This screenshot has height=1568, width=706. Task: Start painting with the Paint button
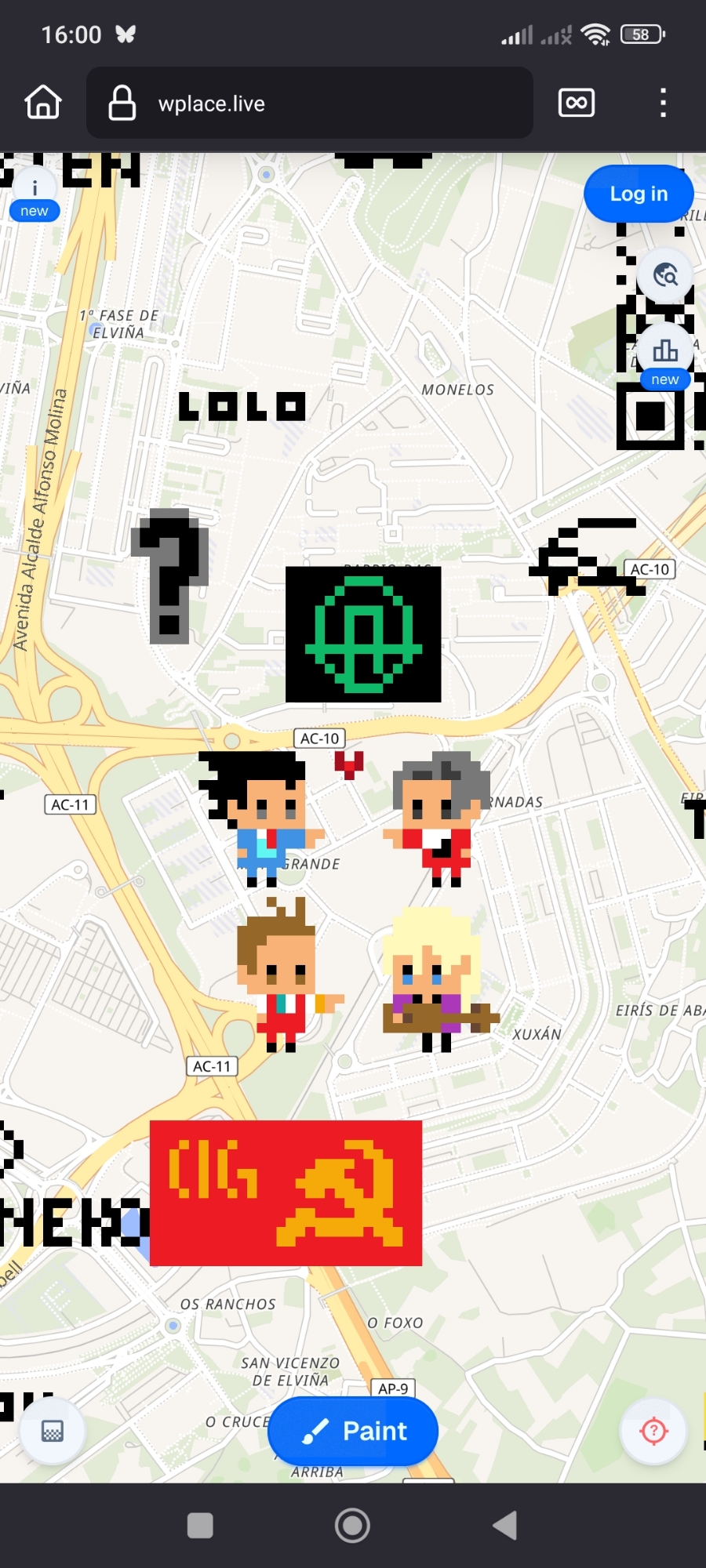click(353, 1431)
